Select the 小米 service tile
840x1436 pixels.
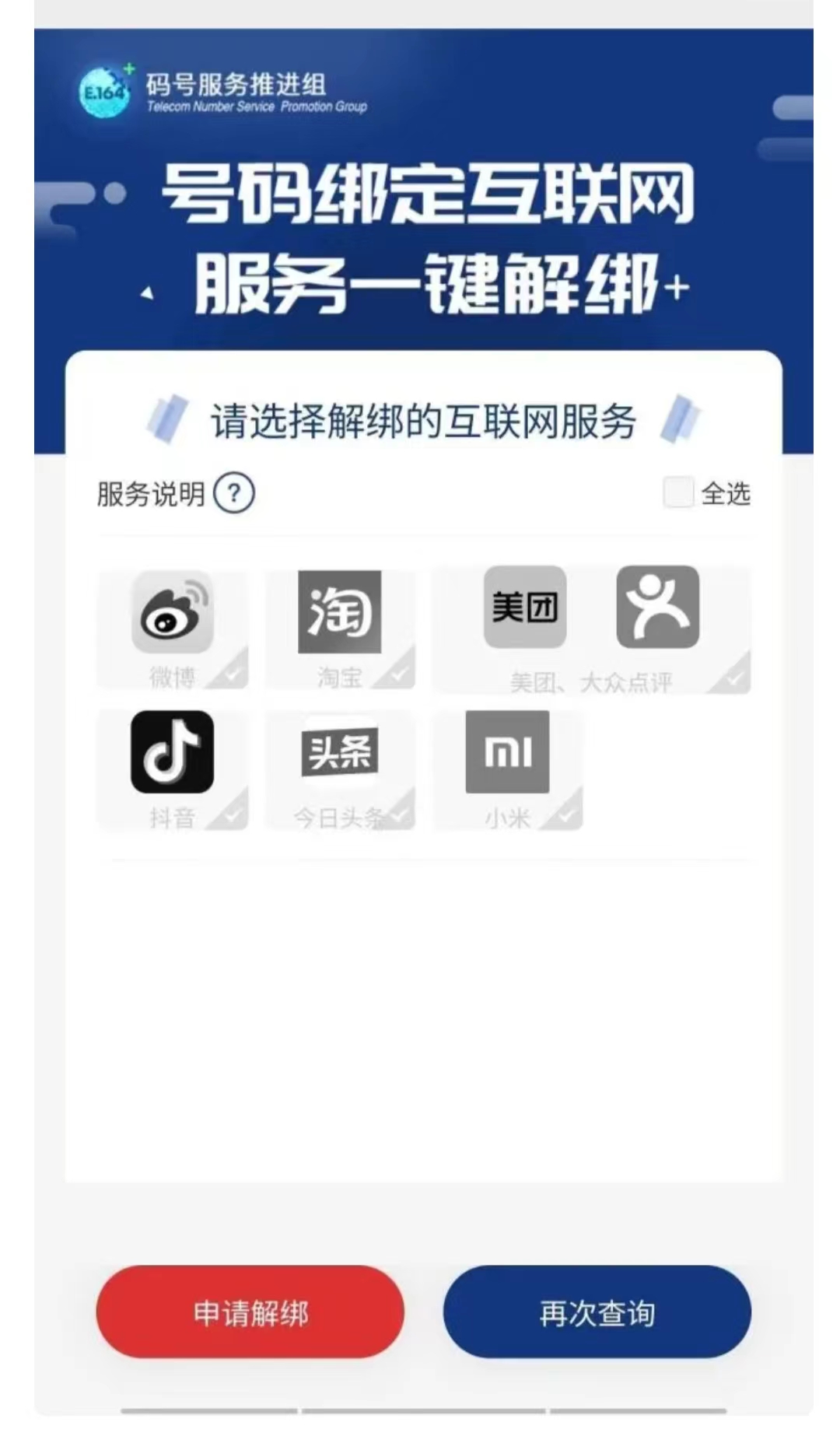[x=507, y=769]
